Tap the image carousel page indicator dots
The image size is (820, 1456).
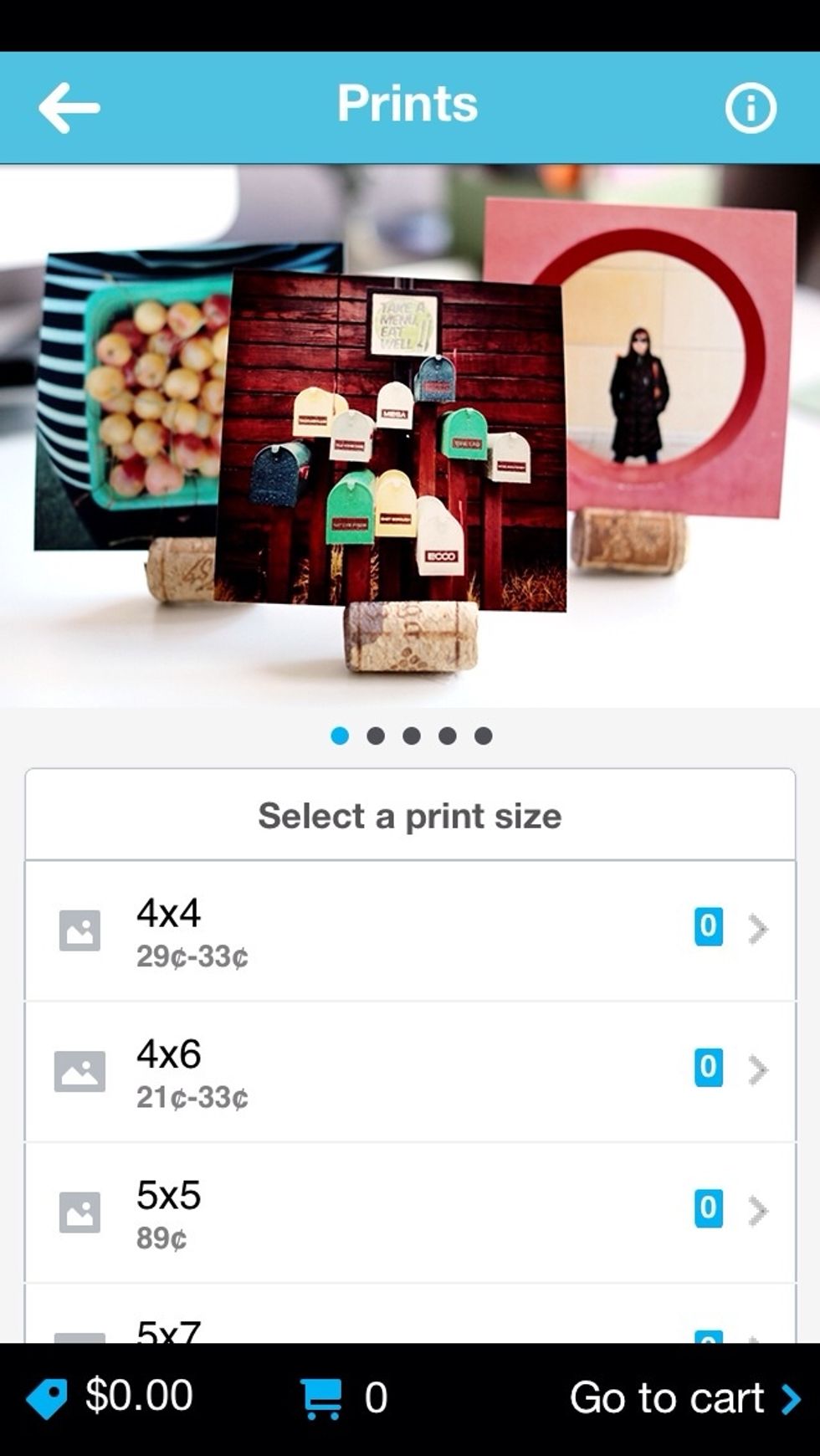coord(411,736)
